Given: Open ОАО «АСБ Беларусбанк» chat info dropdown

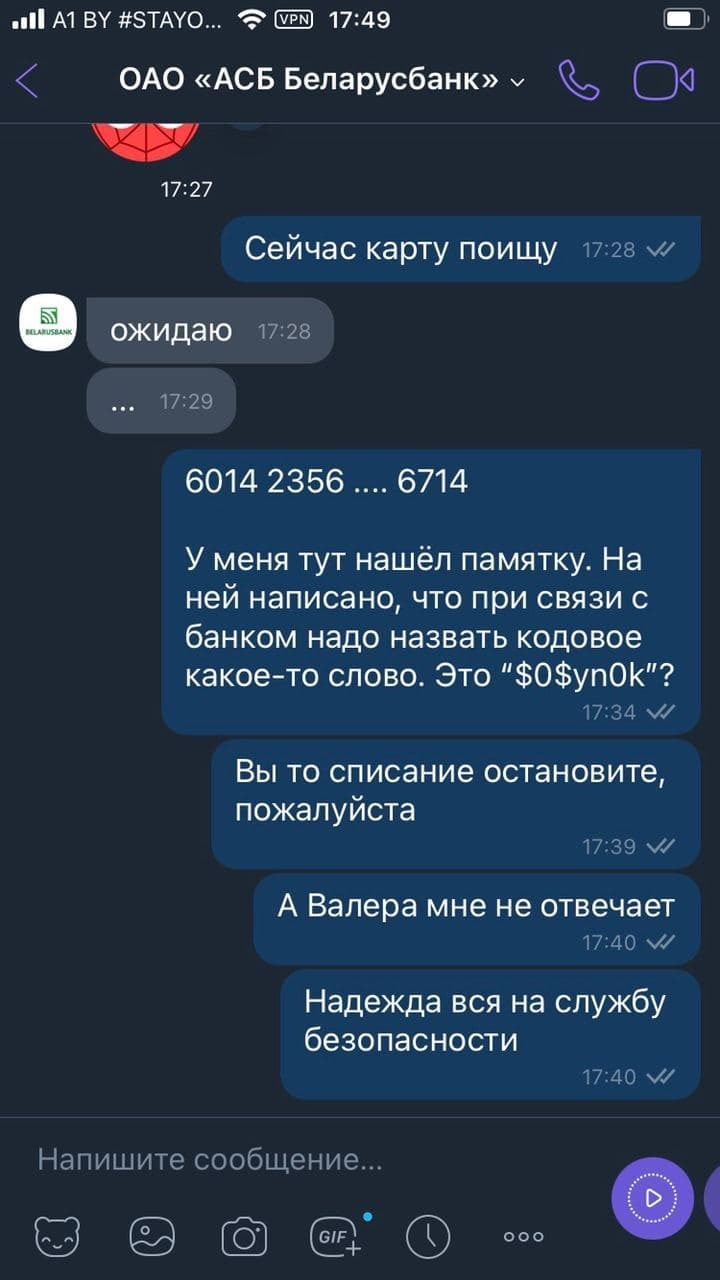Looking at the screenshot, I should (x=321, y=80).
